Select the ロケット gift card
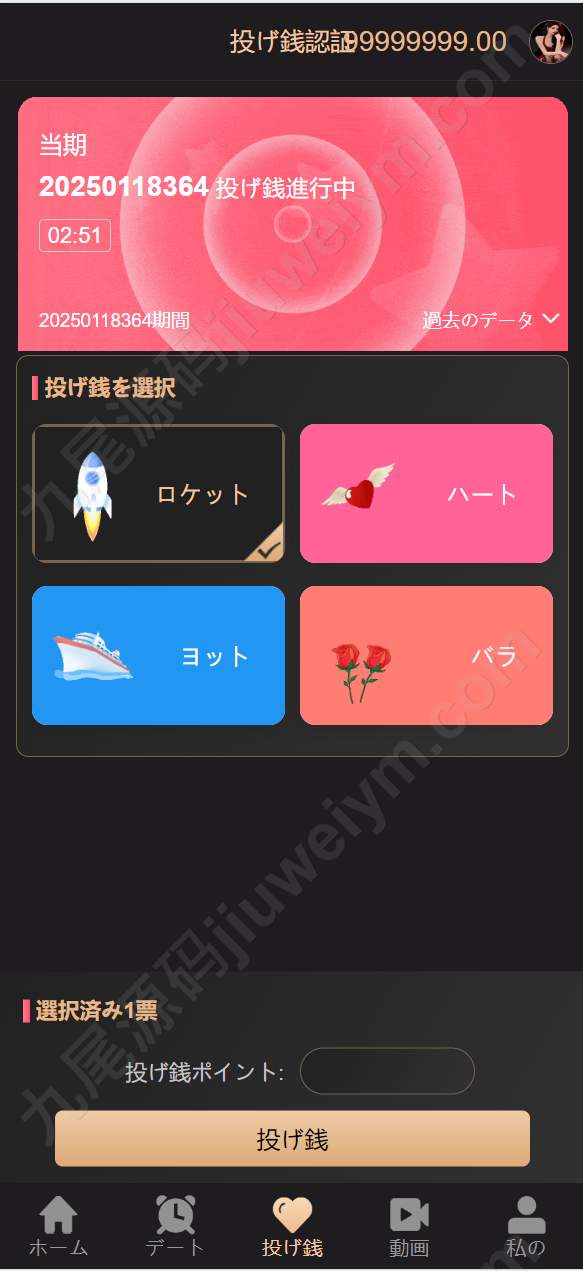The width and height of the screenshot is (583, 1271). [158, 493]
